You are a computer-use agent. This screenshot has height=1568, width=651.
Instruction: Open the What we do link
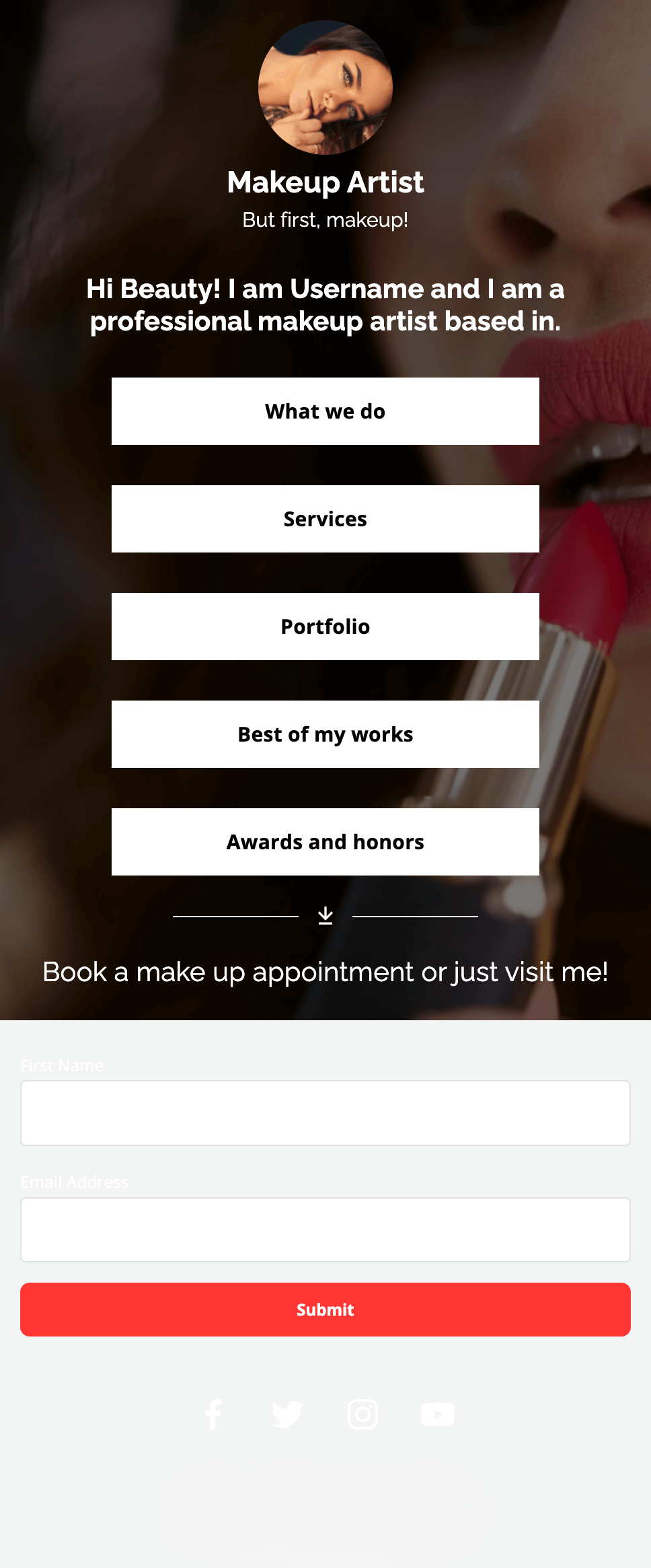click(325, 411)
